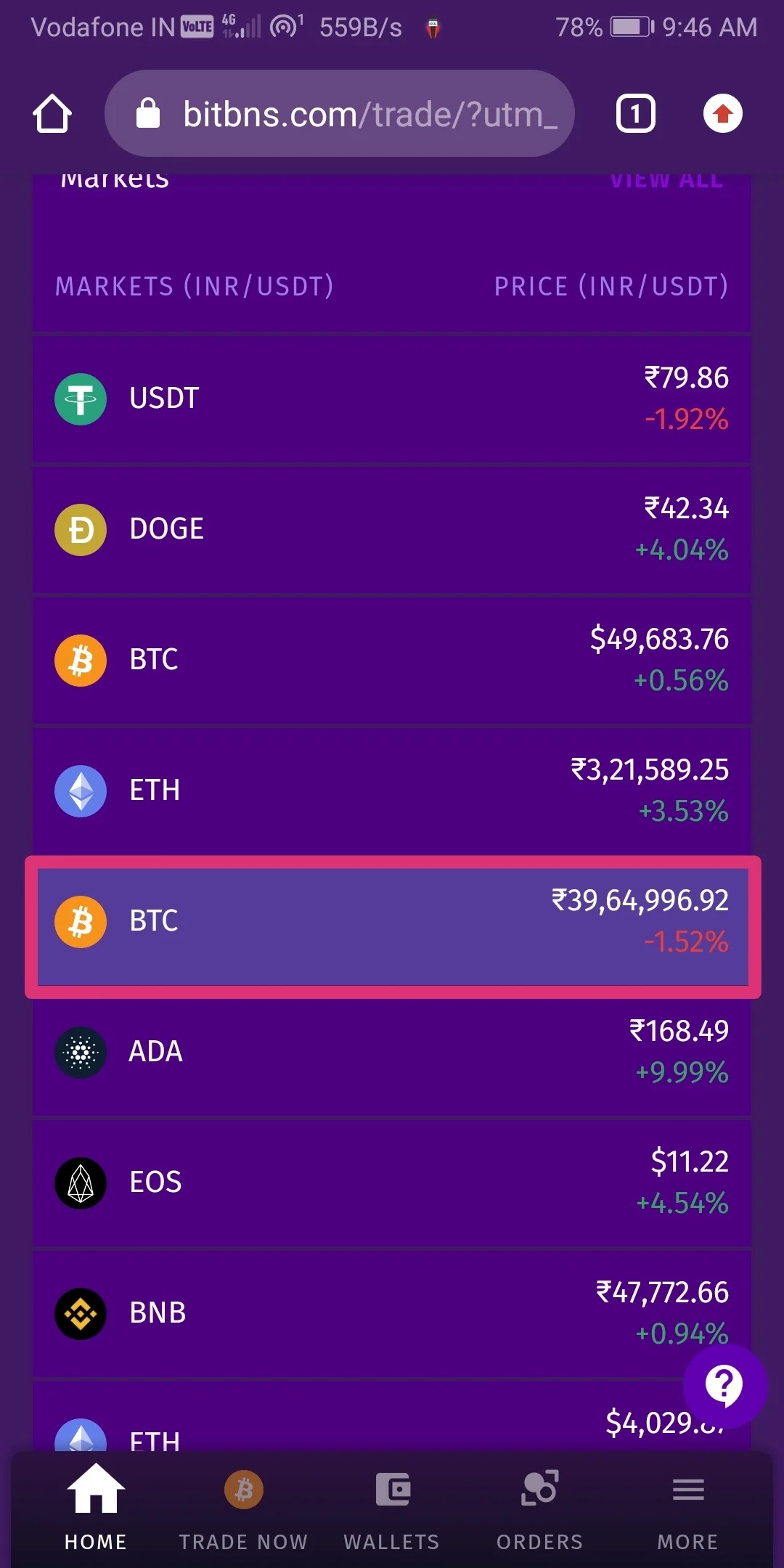Image resolution: width=784 pixels, height=1568 pixels.
Task: Open the ETH market priced at ₹3,21,589.25
Action: [x=392, y=791]
